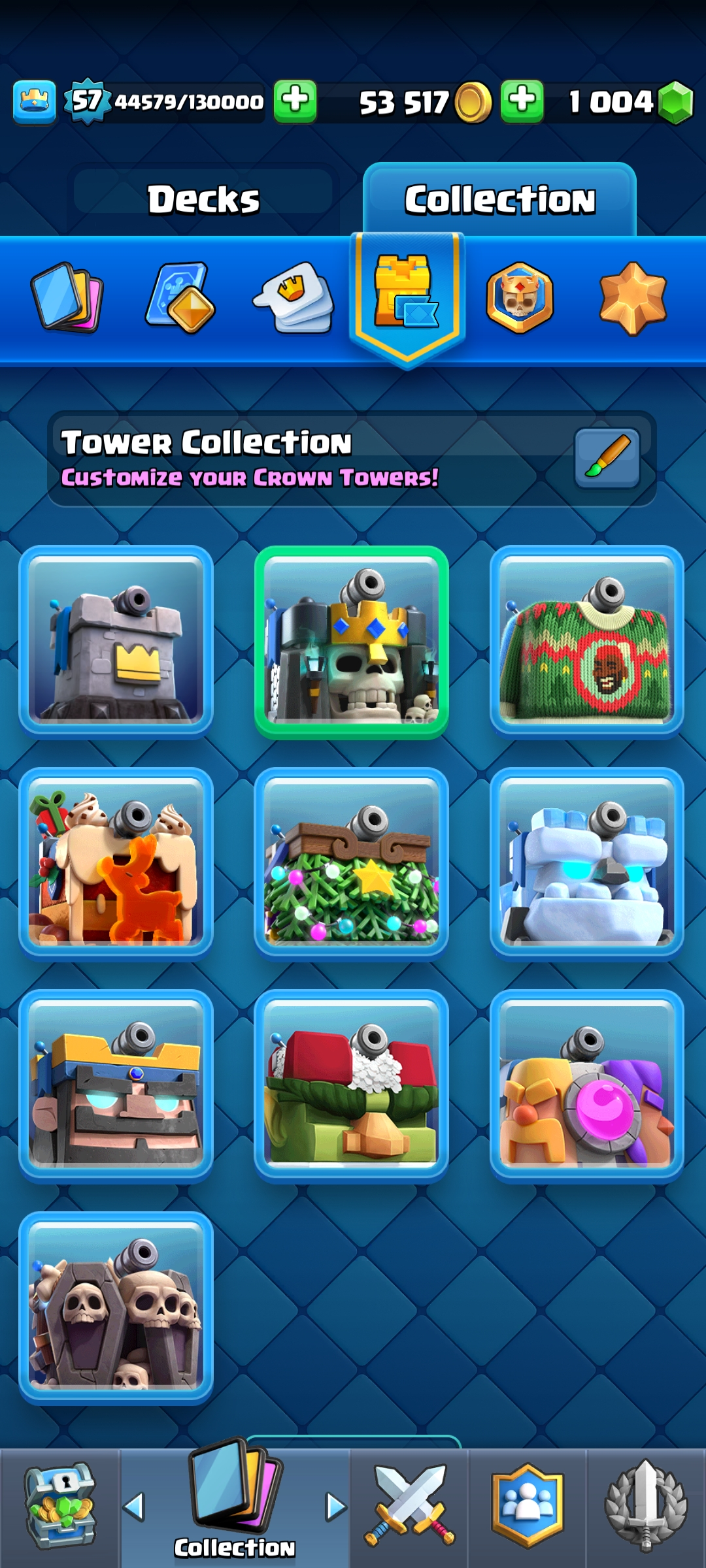Tap the paintbrush edit button

tap(607, 458)
